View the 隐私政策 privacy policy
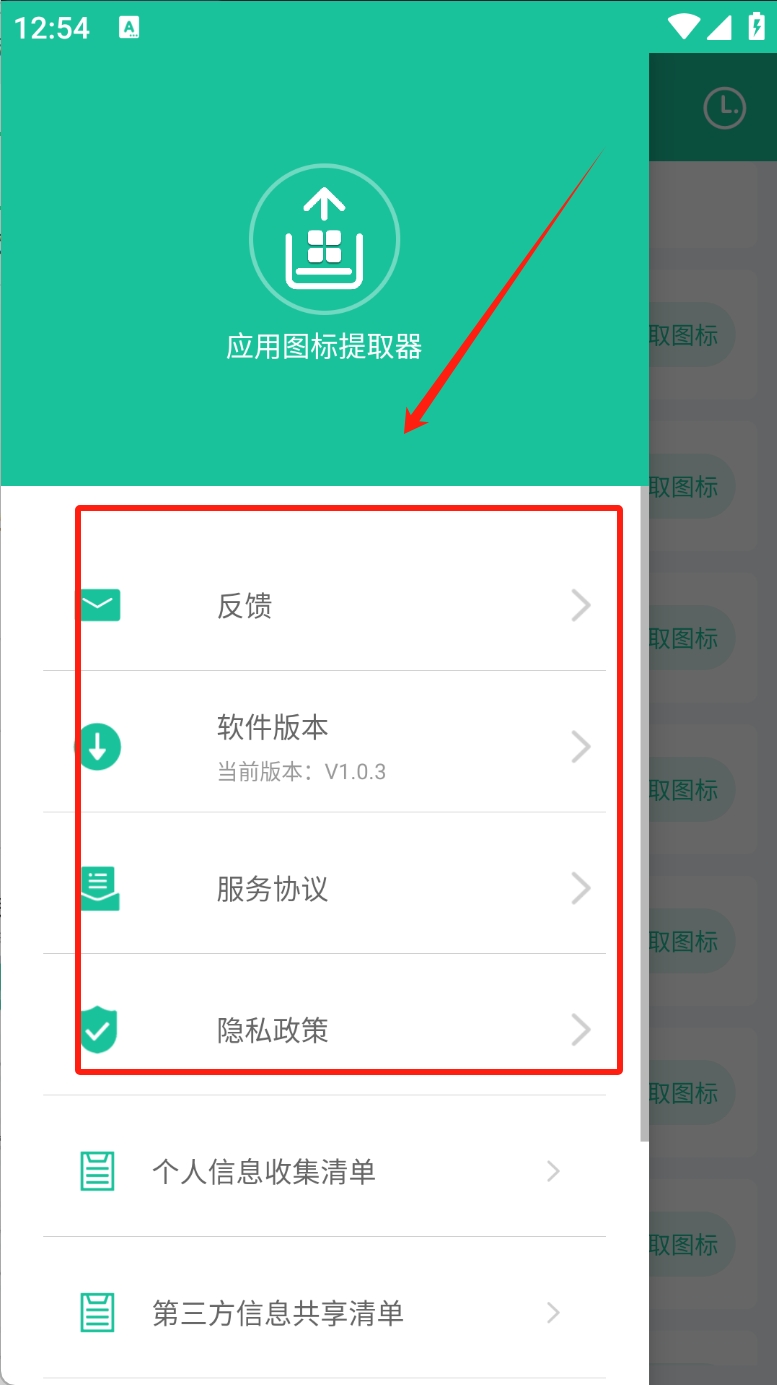Screen dimensions: 777x1385 pos(324,1030)
